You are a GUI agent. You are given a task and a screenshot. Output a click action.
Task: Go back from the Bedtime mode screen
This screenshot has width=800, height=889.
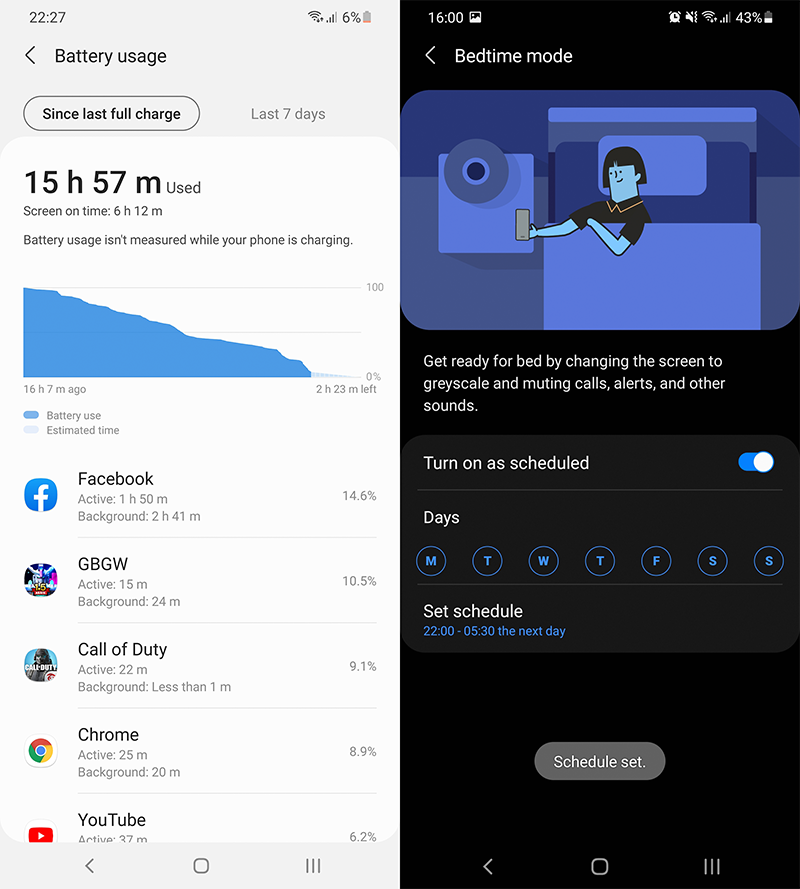pyautogui.click(x=430, y=56)
